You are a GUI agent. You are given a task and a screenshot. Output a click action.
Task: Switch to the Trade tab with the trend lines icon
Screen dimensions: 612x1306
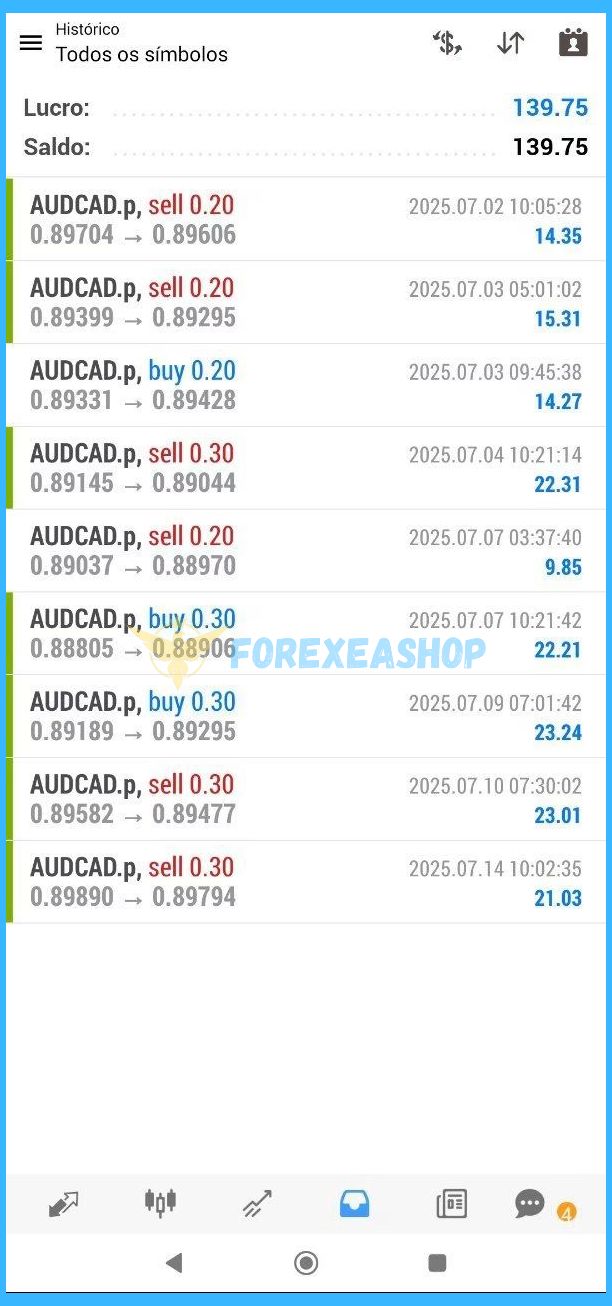257,1204
